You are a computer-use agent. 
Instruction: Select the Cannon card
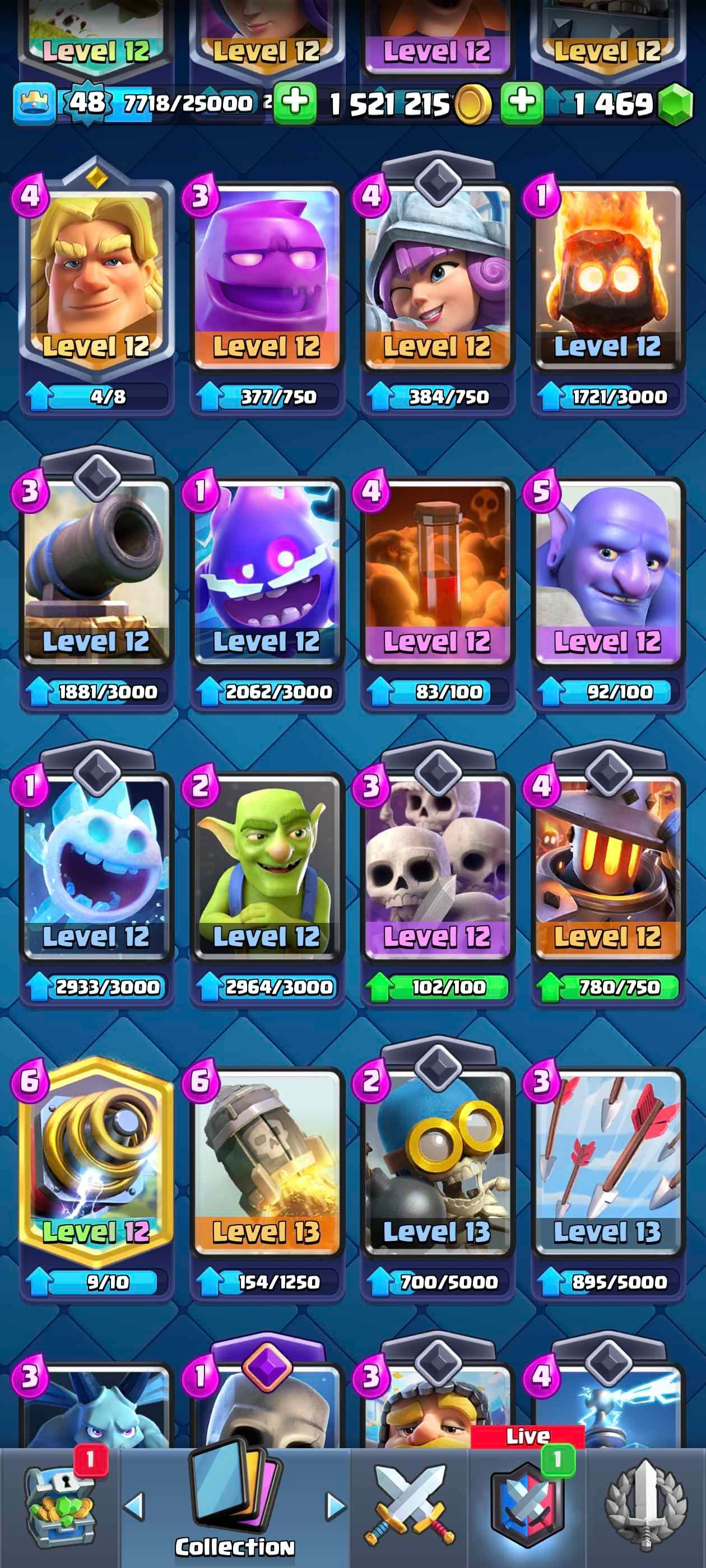[x=96, y=569]
